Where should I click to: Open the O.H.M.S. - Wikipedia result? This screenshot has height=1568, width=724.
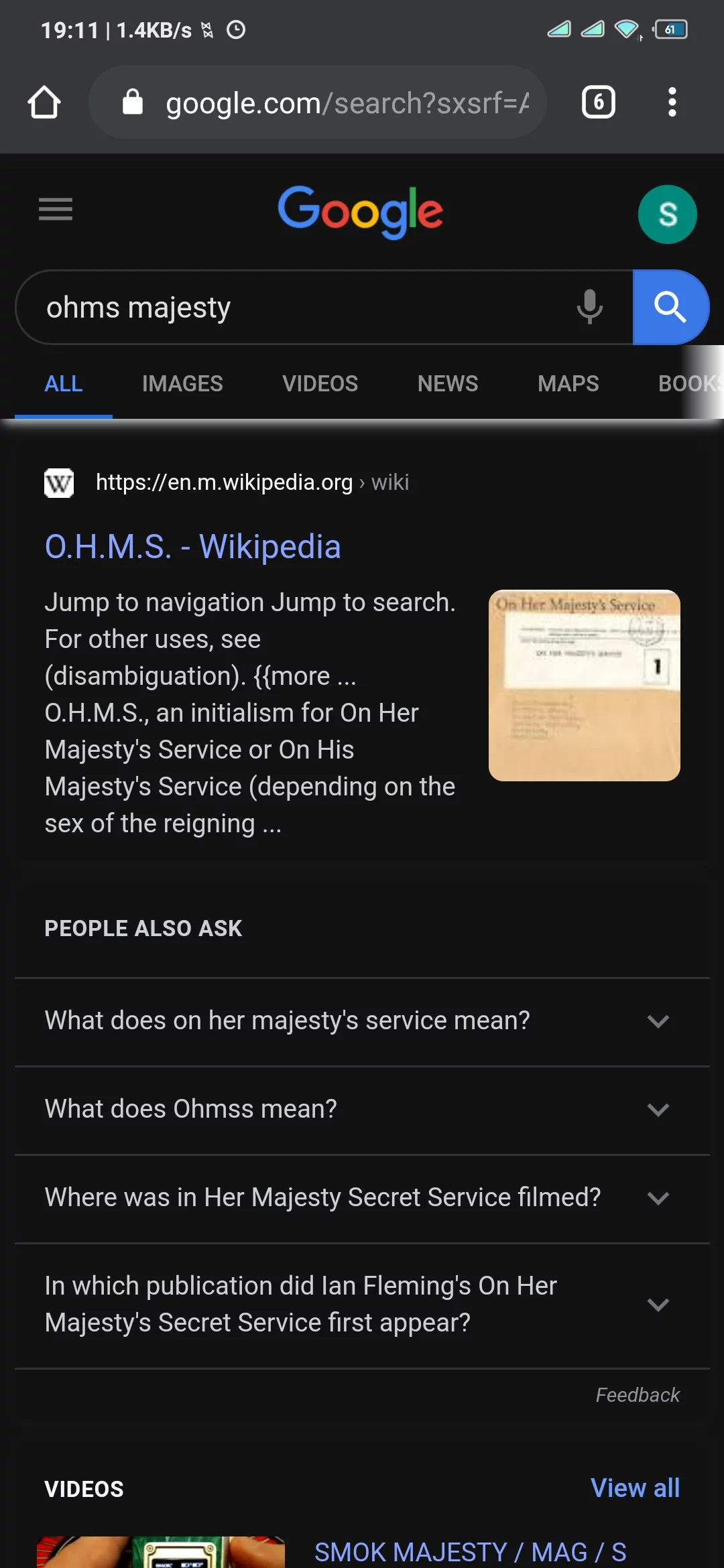tap(193, 547)
